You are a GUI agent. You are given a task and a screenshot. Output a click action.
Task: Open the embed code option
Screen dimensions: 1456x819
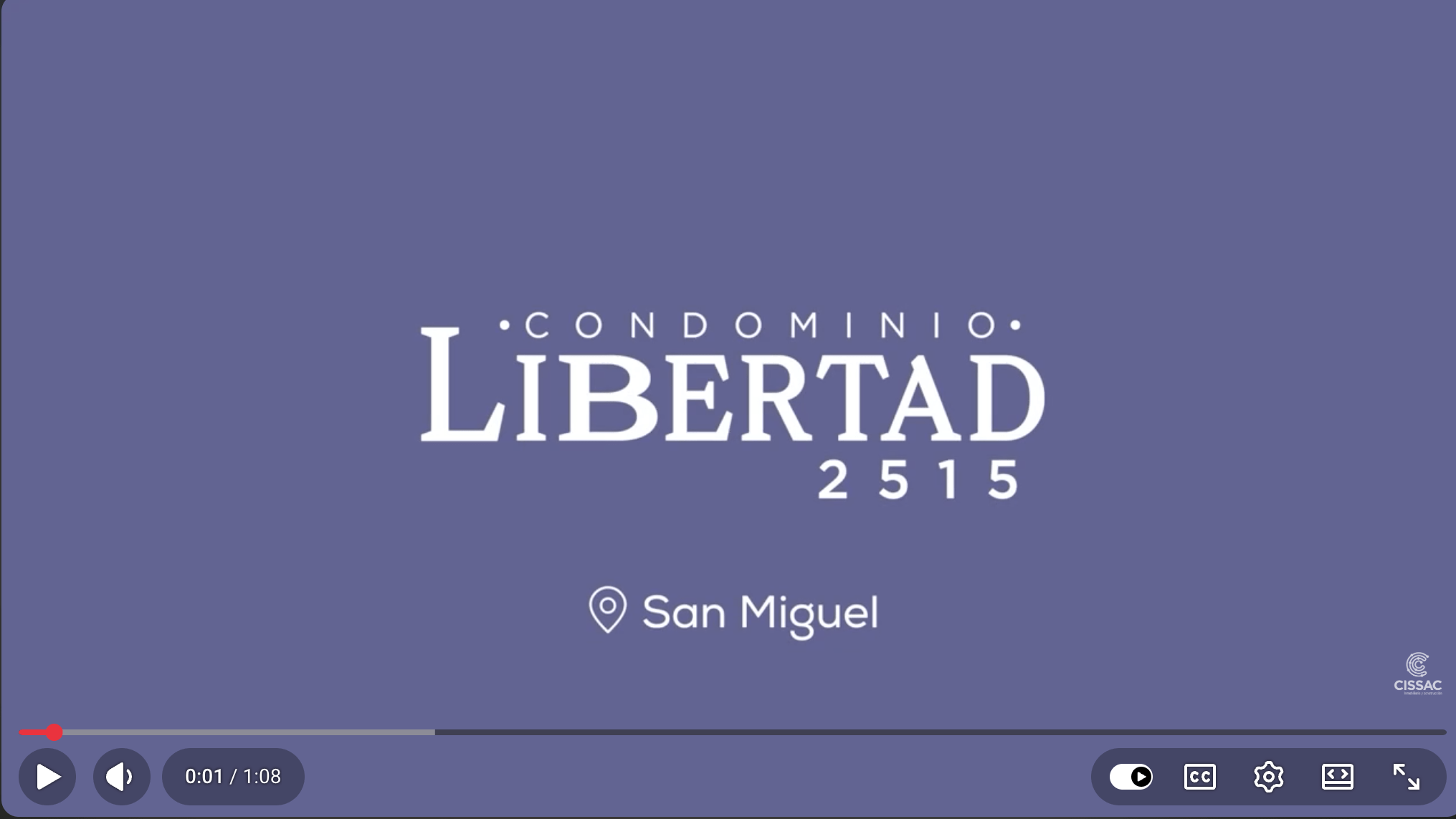coord(1337,777)
